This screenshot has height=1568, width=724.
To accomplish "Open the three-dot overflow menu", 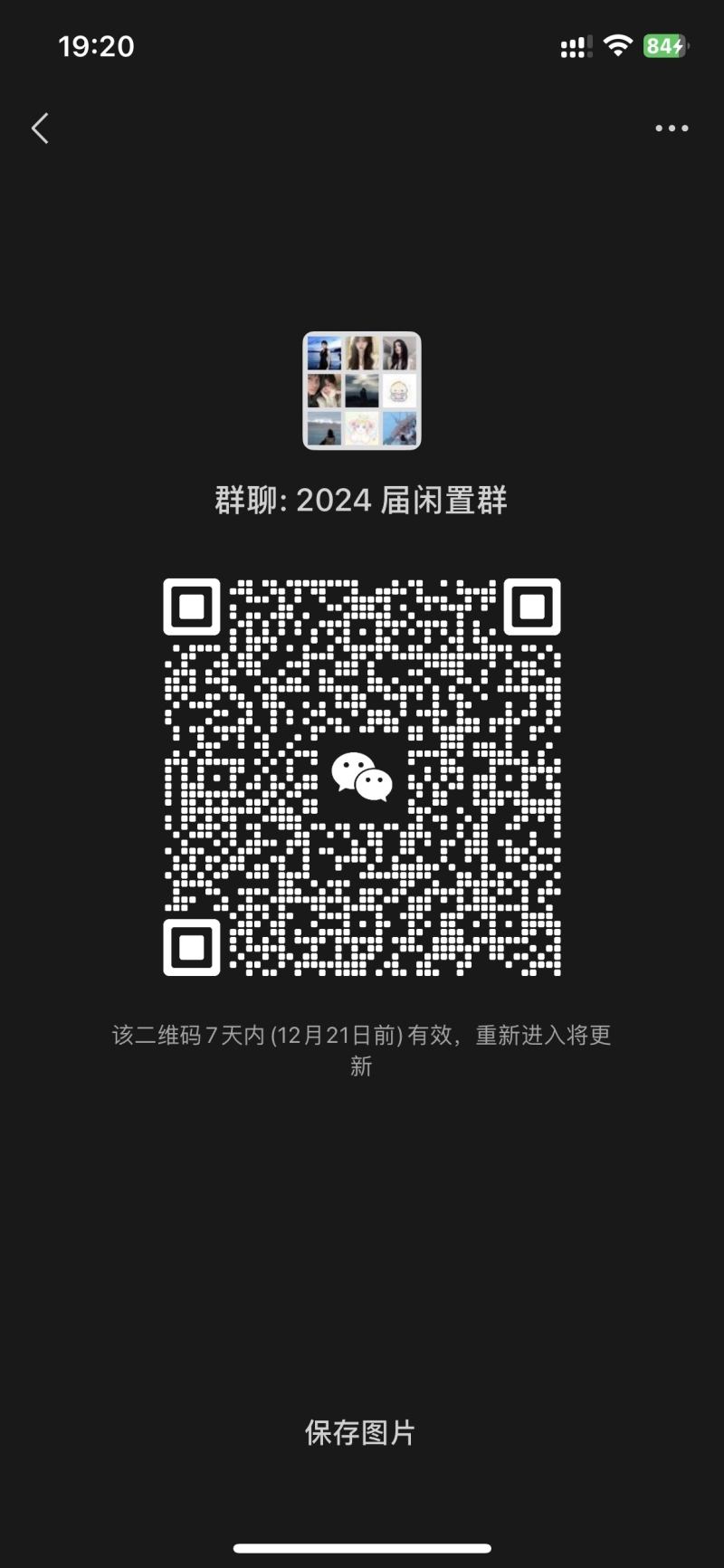I will click(x=672, y=129).
